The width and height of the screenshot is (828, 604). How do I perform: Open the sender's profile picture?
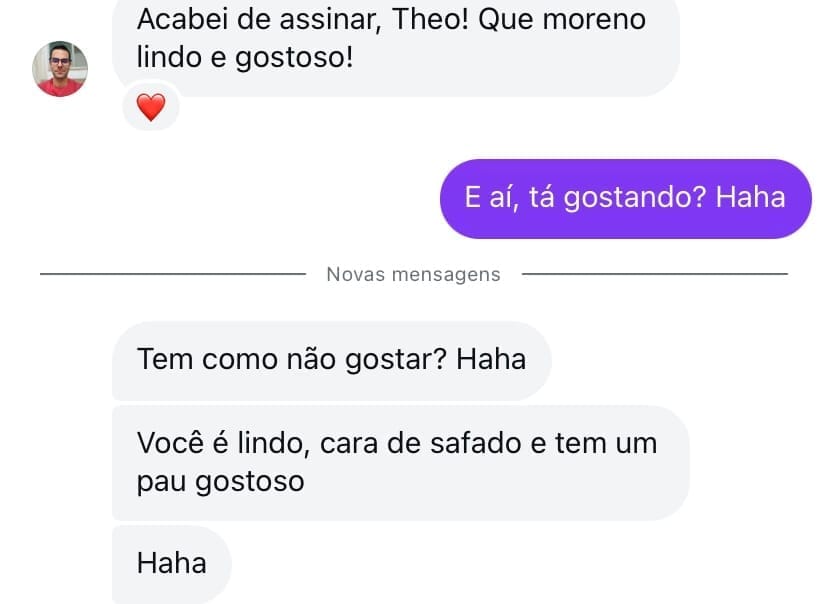60,69
